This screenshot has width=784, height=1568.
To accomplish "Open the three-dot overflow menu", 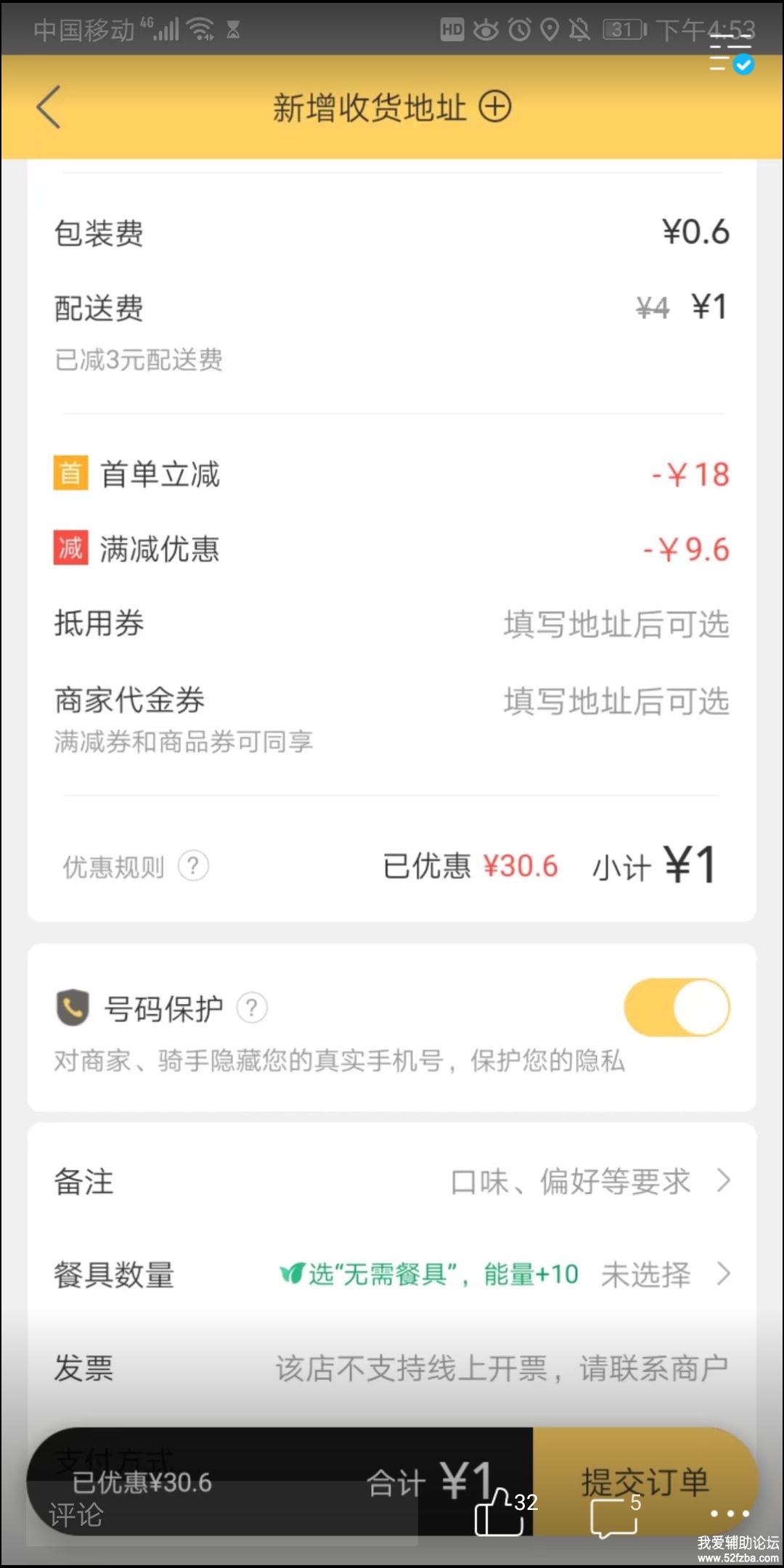I will pyautogui.click(x=729, y=1514).
